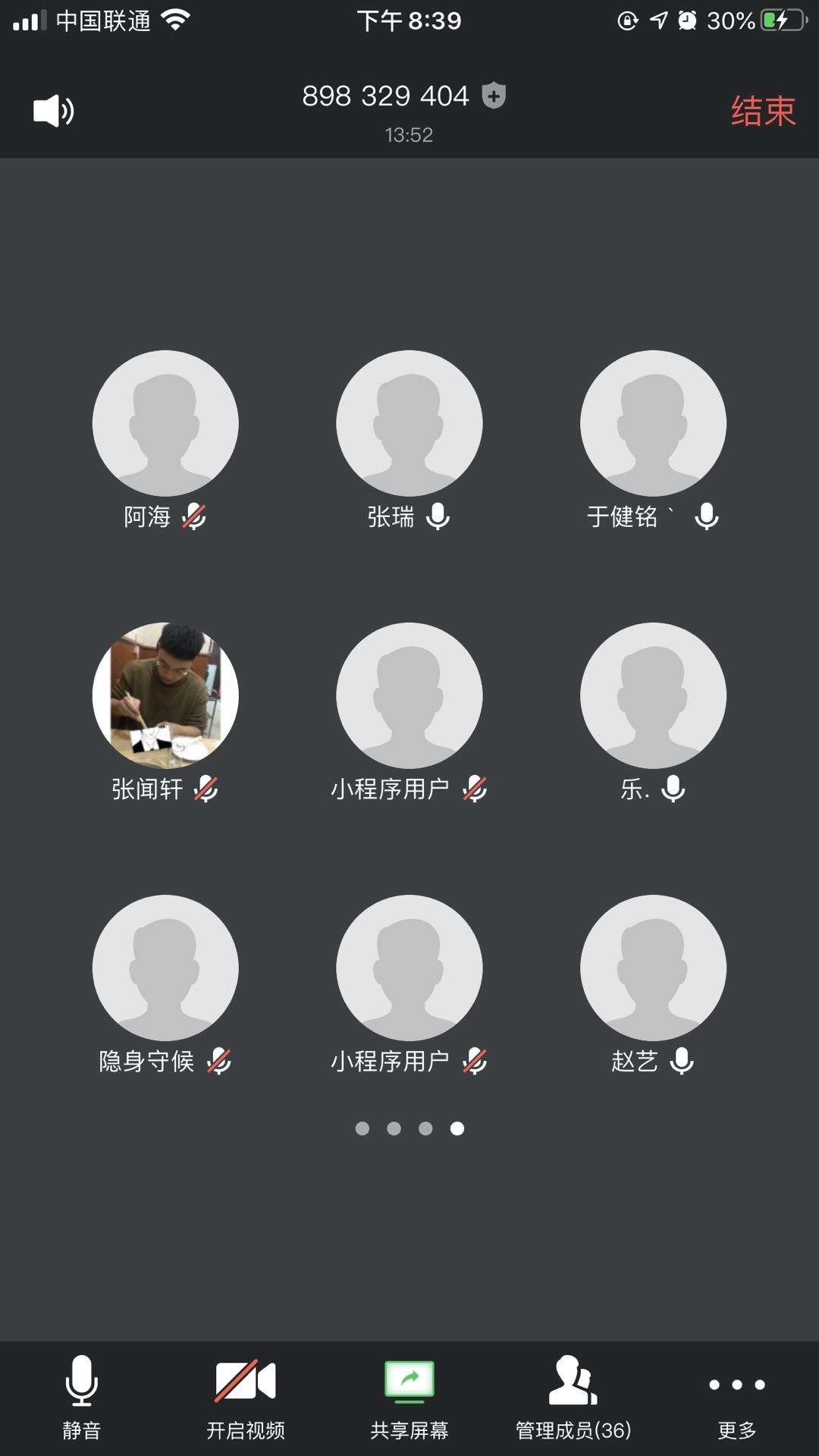Select participant 张瑞's avatar
The height and width of the screenshot is (1456, 819).
[x=409, y=423]
